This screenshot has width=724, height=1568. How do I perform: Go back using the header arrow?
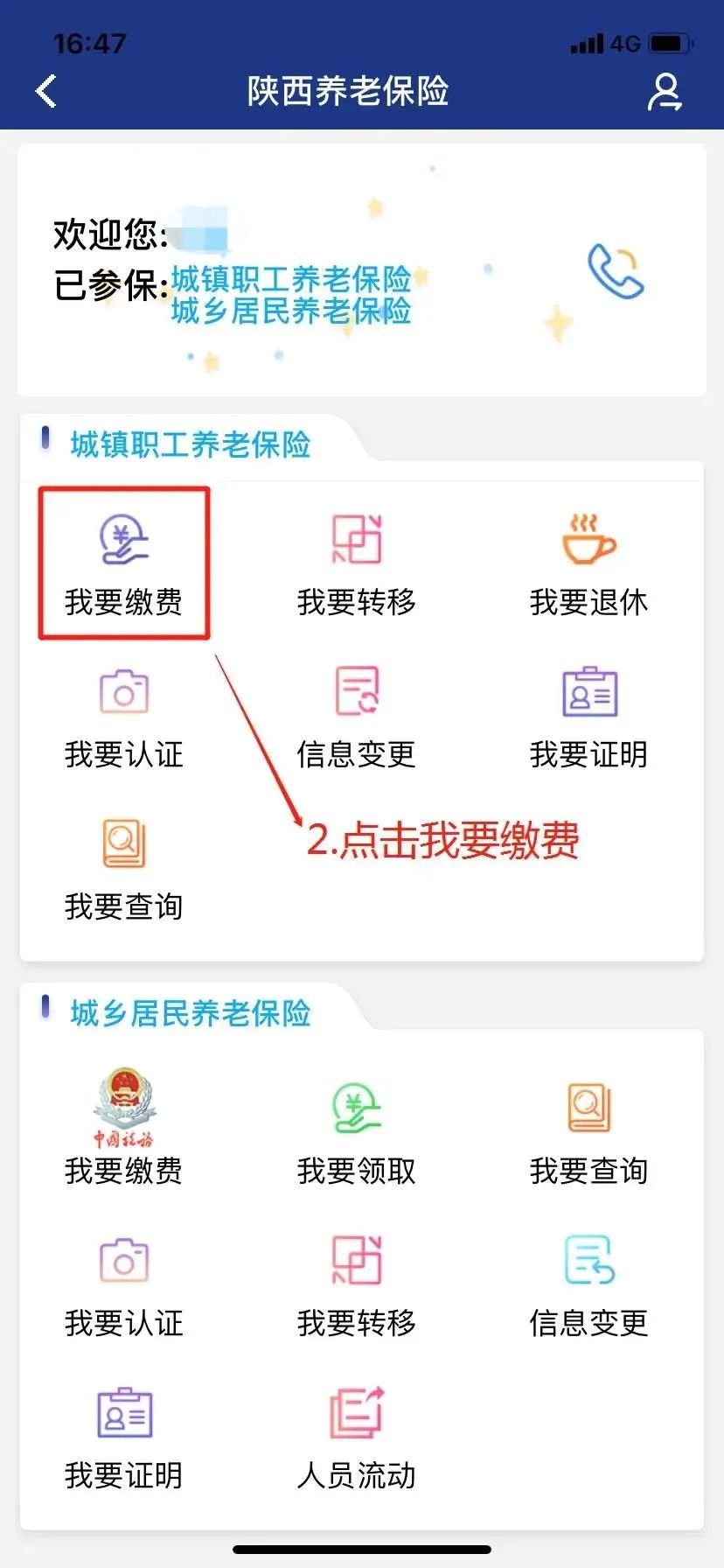click(46, 91)
